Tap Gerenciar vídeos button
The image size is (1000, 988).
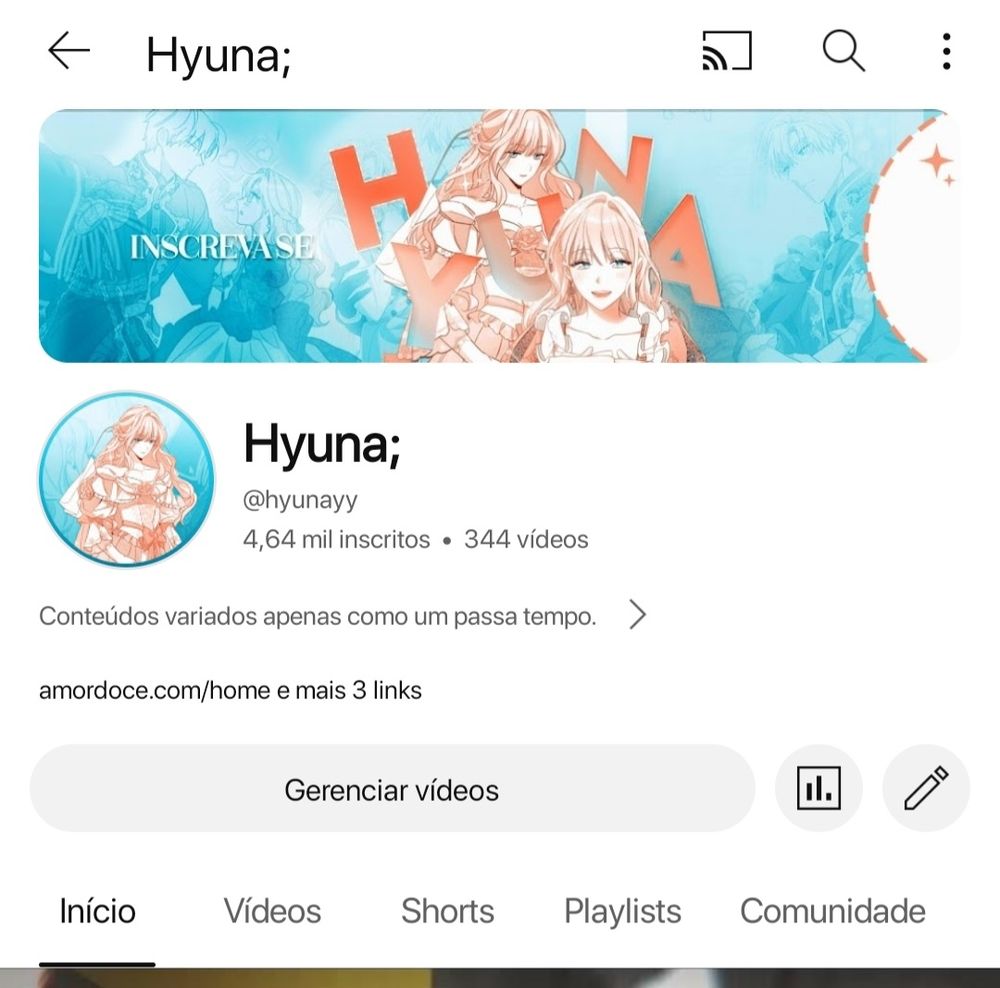pos(392,789)
